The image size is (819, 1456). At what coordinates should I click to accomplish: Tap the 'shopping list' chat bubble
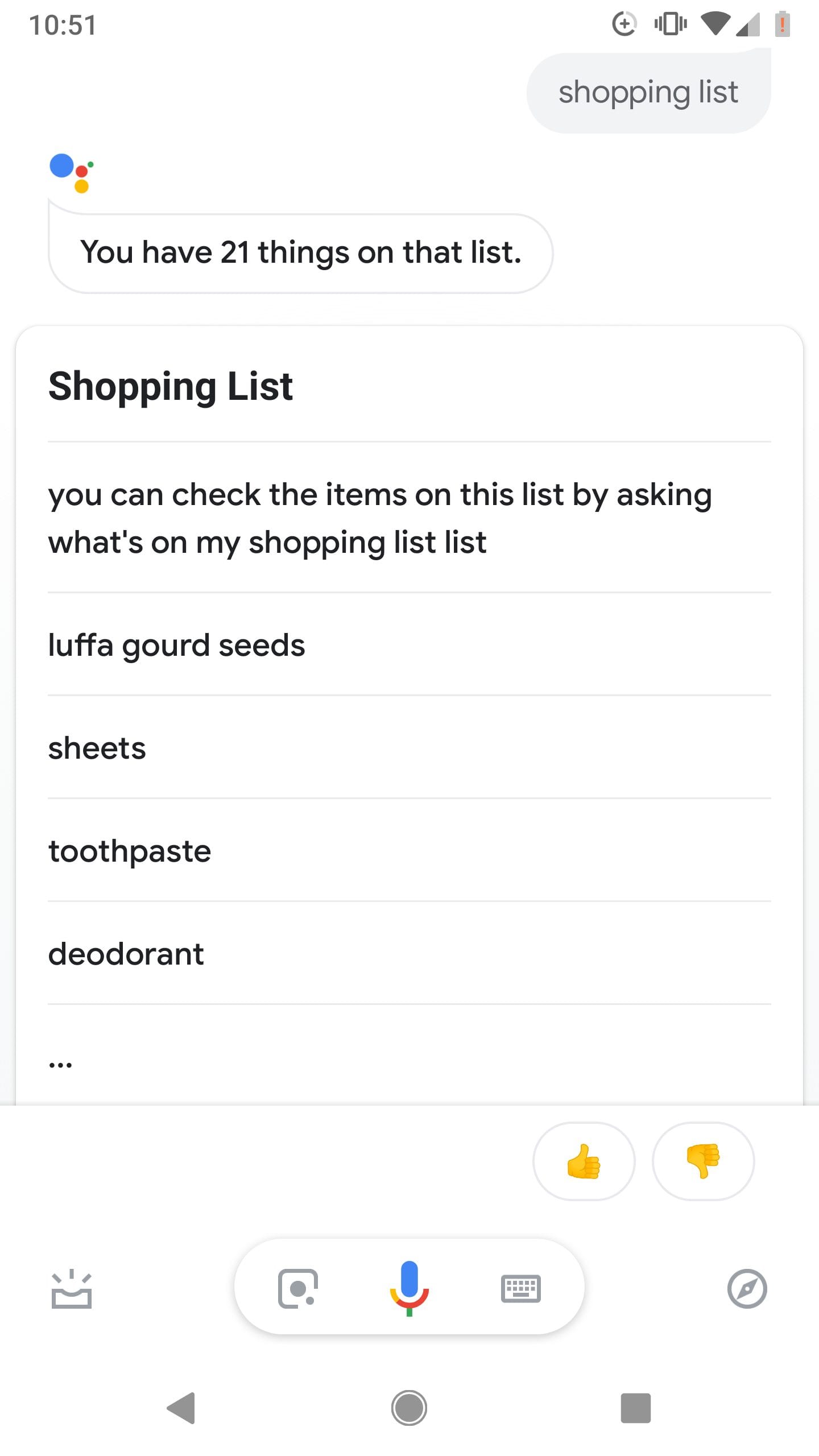point(648,92)
